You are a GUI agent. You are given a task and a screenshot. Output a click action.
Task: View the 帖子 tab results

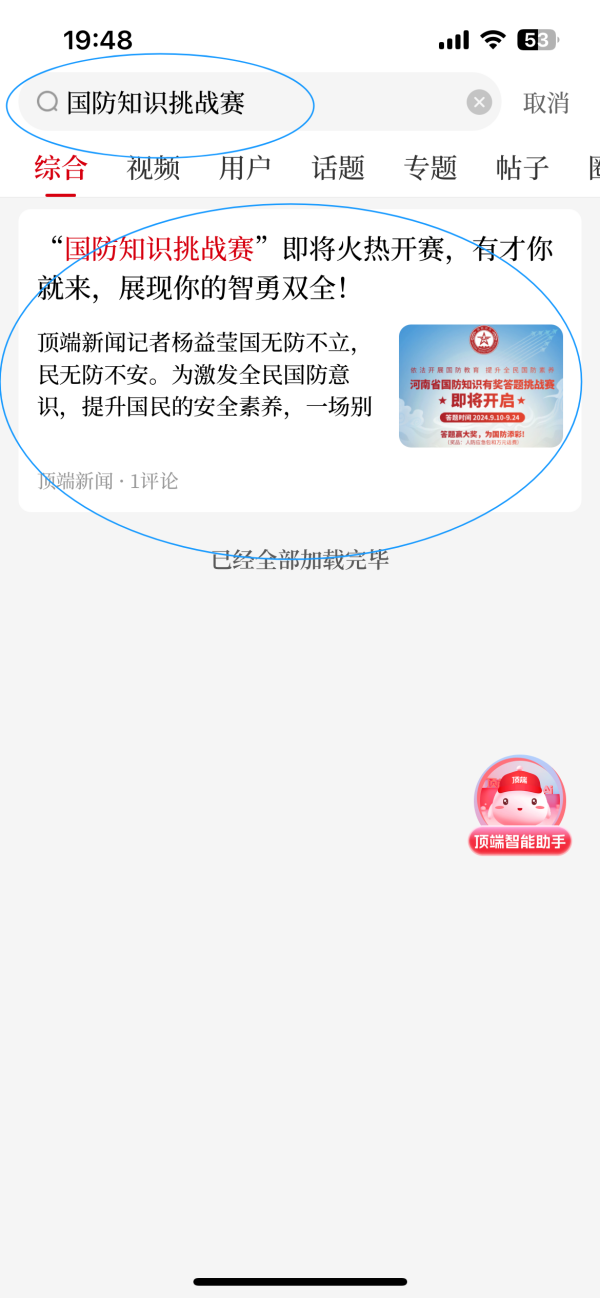click(522, 167)
